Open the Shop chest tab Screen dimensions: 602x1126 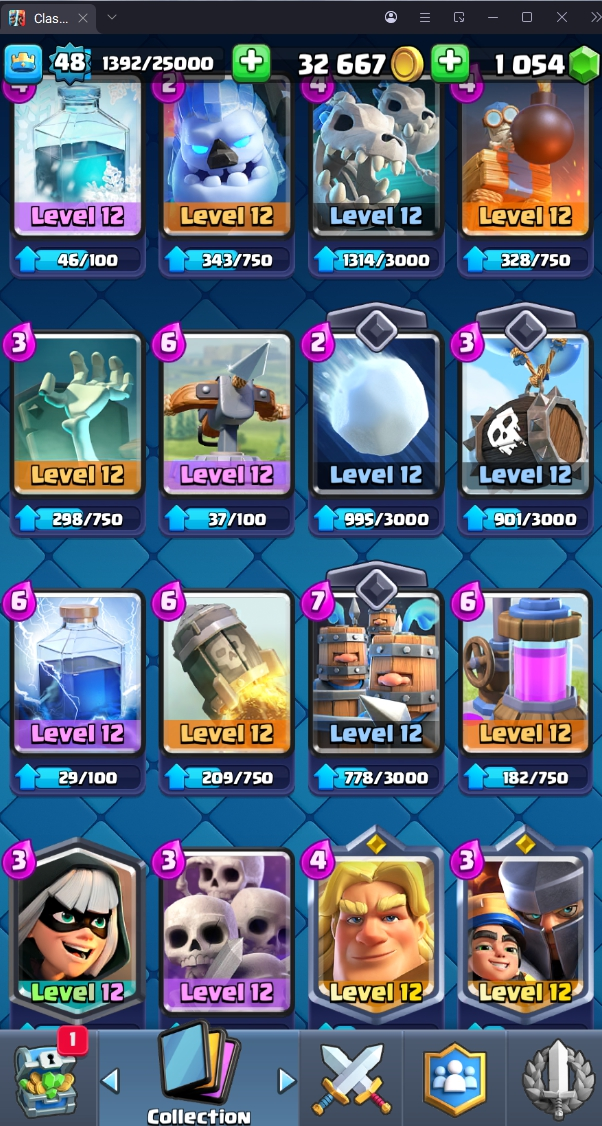click(x=48, y=1078)
